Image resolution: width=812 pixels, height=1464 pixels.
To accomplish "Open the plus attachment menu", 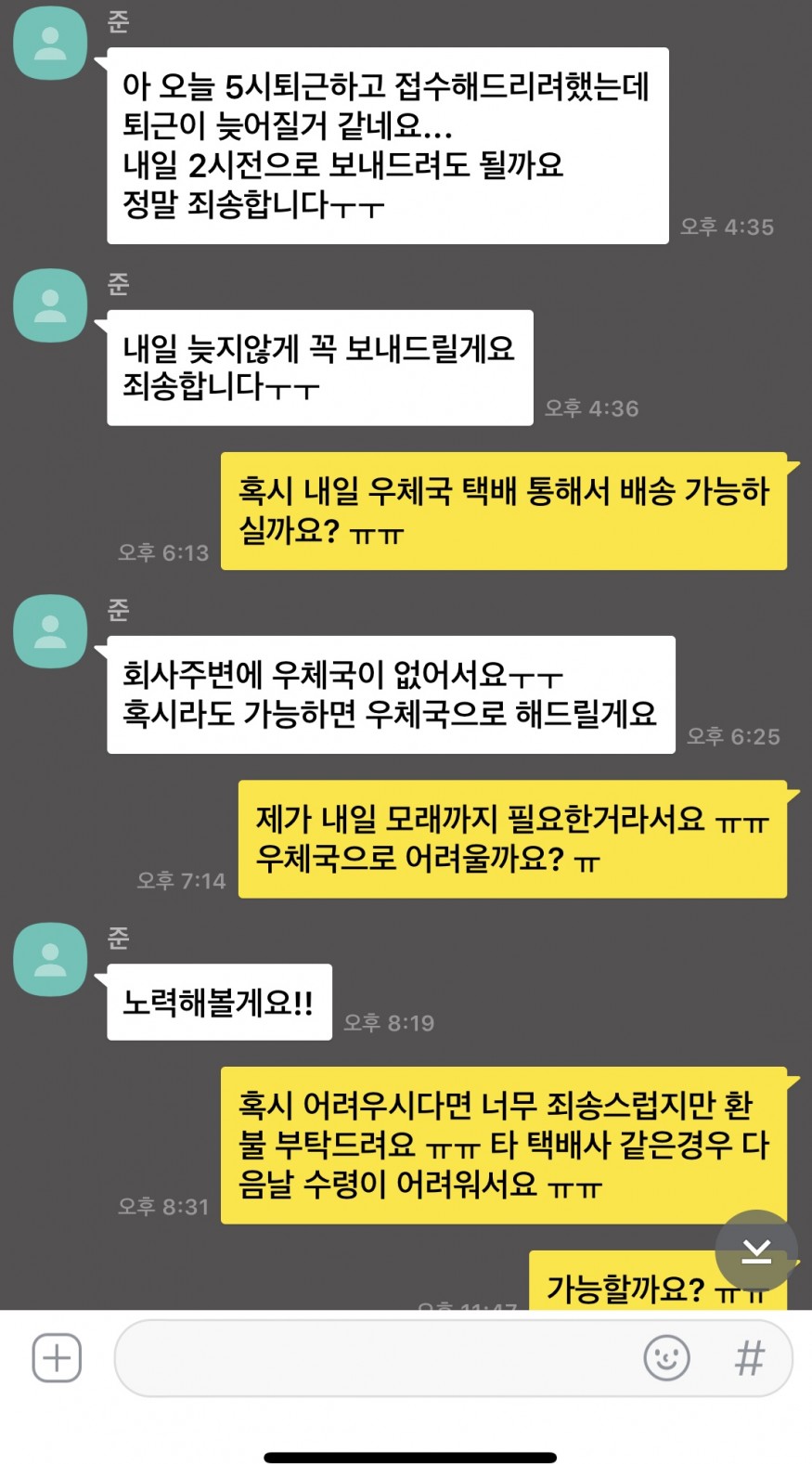I will [57, 1358].
